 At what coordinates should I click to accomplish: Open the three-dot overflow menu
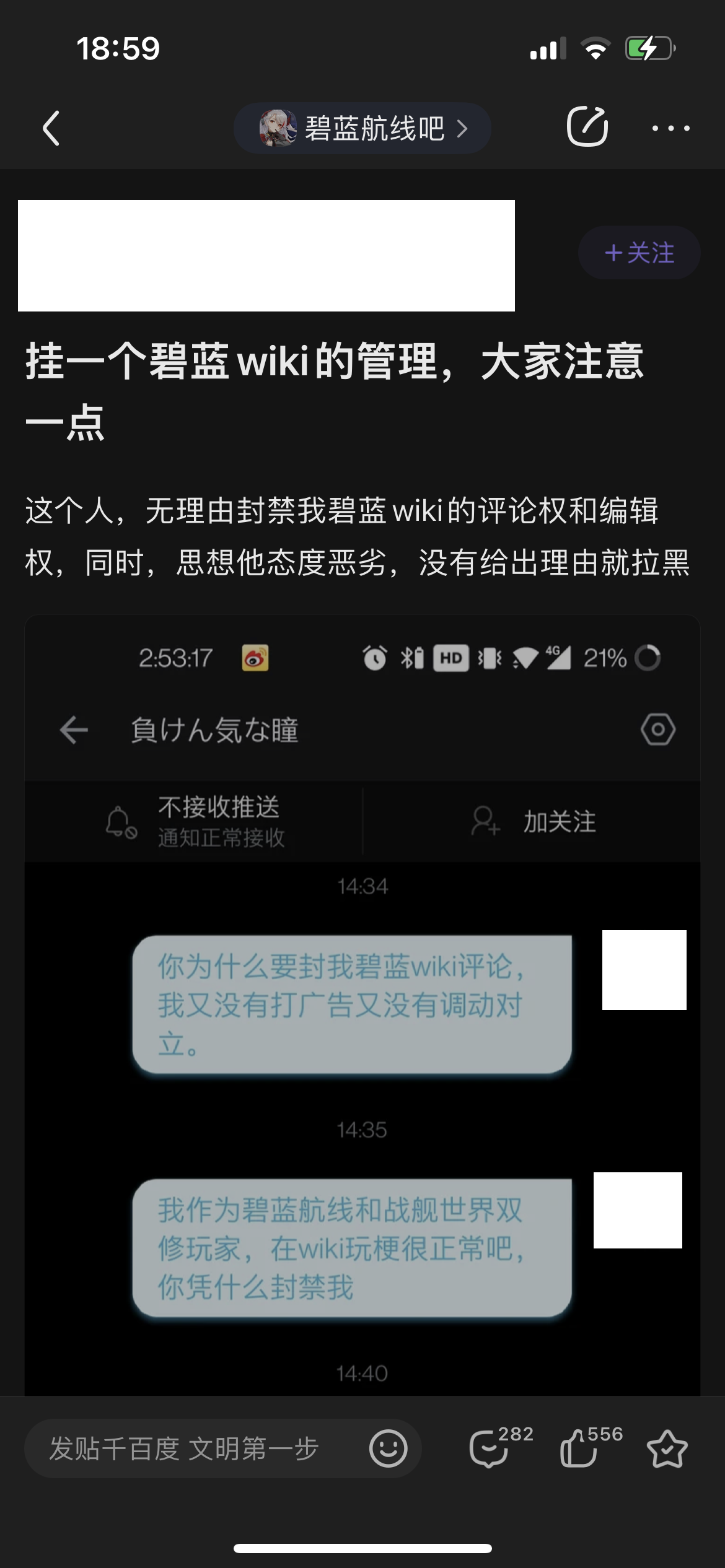pos(670,129)
